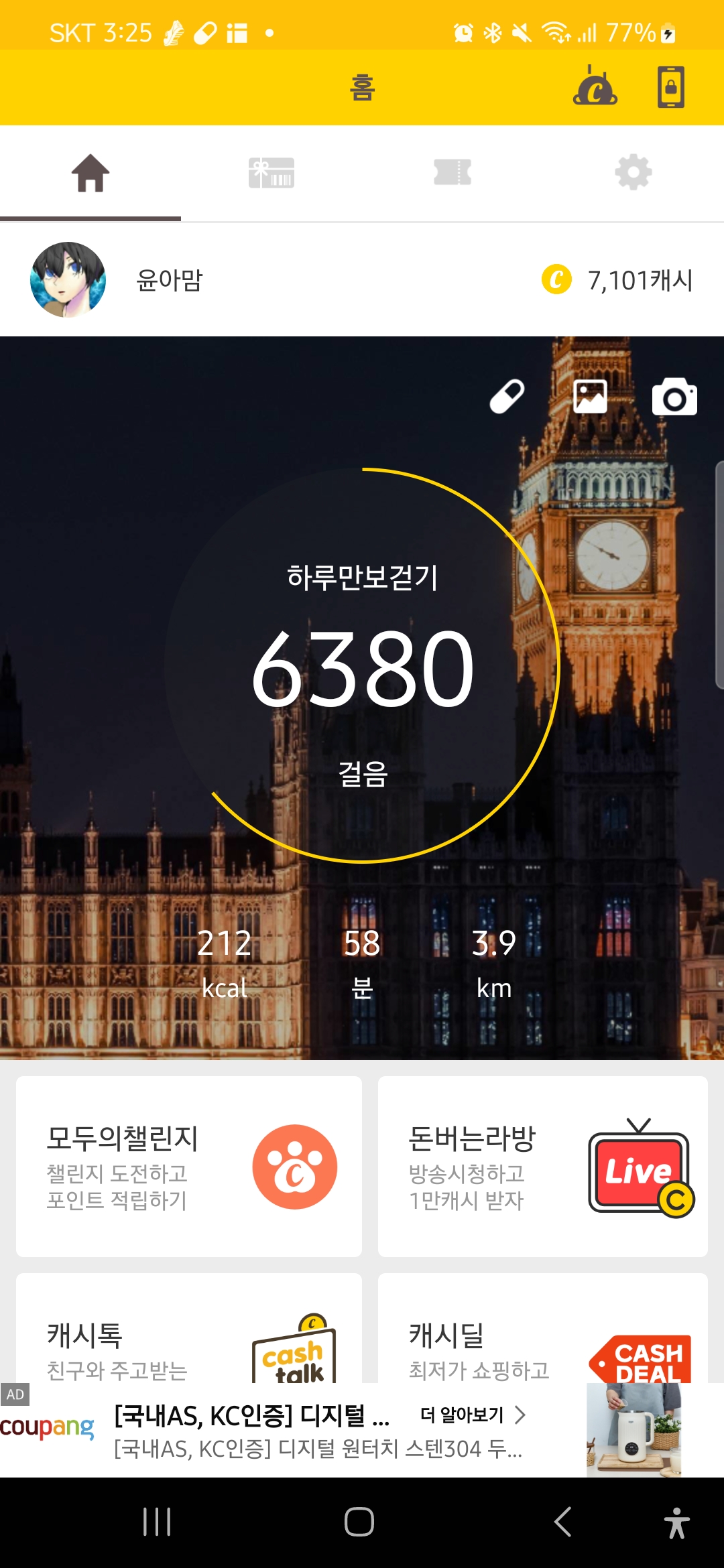Open the 윤아맘 profile picture
This screenshot has width=724, height=1568.
pyautogui.click(x=68, y=279)
